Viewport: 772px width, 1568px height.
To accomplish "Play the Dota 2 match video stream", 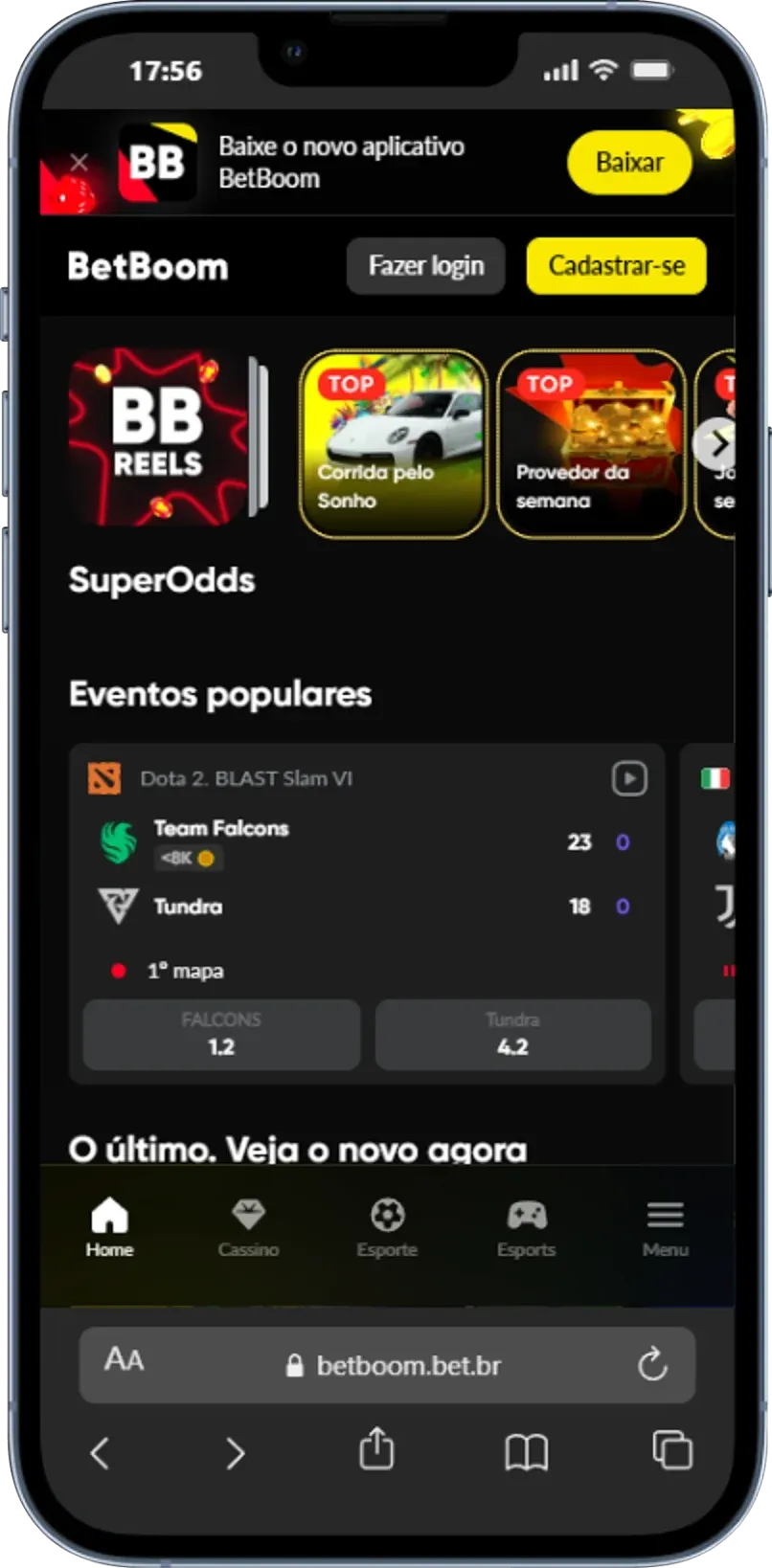I will (x=629, y=778).
